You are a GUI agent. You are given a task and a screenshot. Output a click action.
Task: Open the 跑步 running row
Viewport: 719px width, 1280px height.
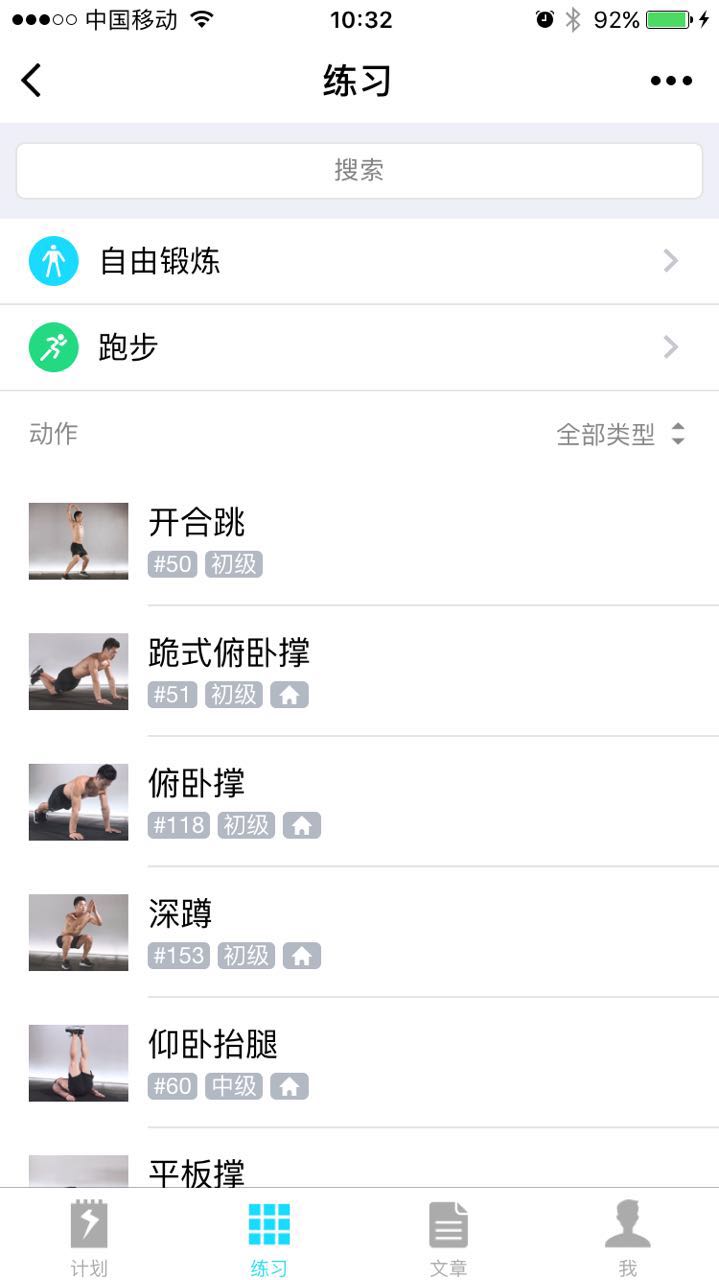[x=359, y=348]
